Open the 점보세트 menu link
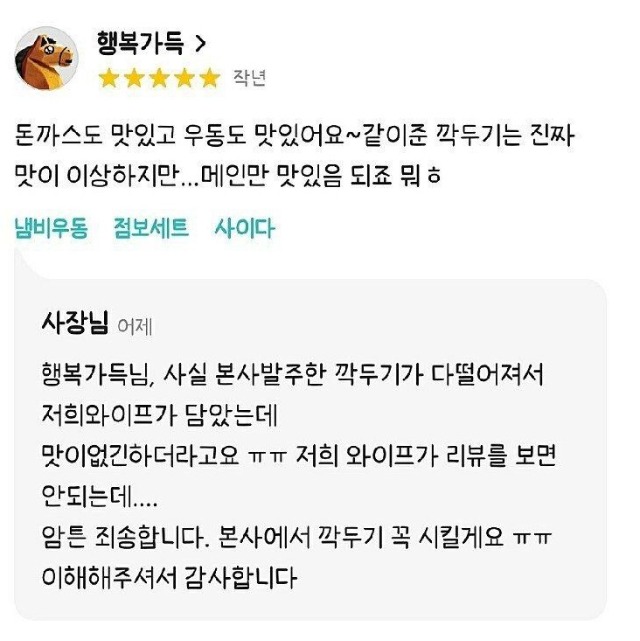Screen dimensions: 640x641 (x=151, y=228)
